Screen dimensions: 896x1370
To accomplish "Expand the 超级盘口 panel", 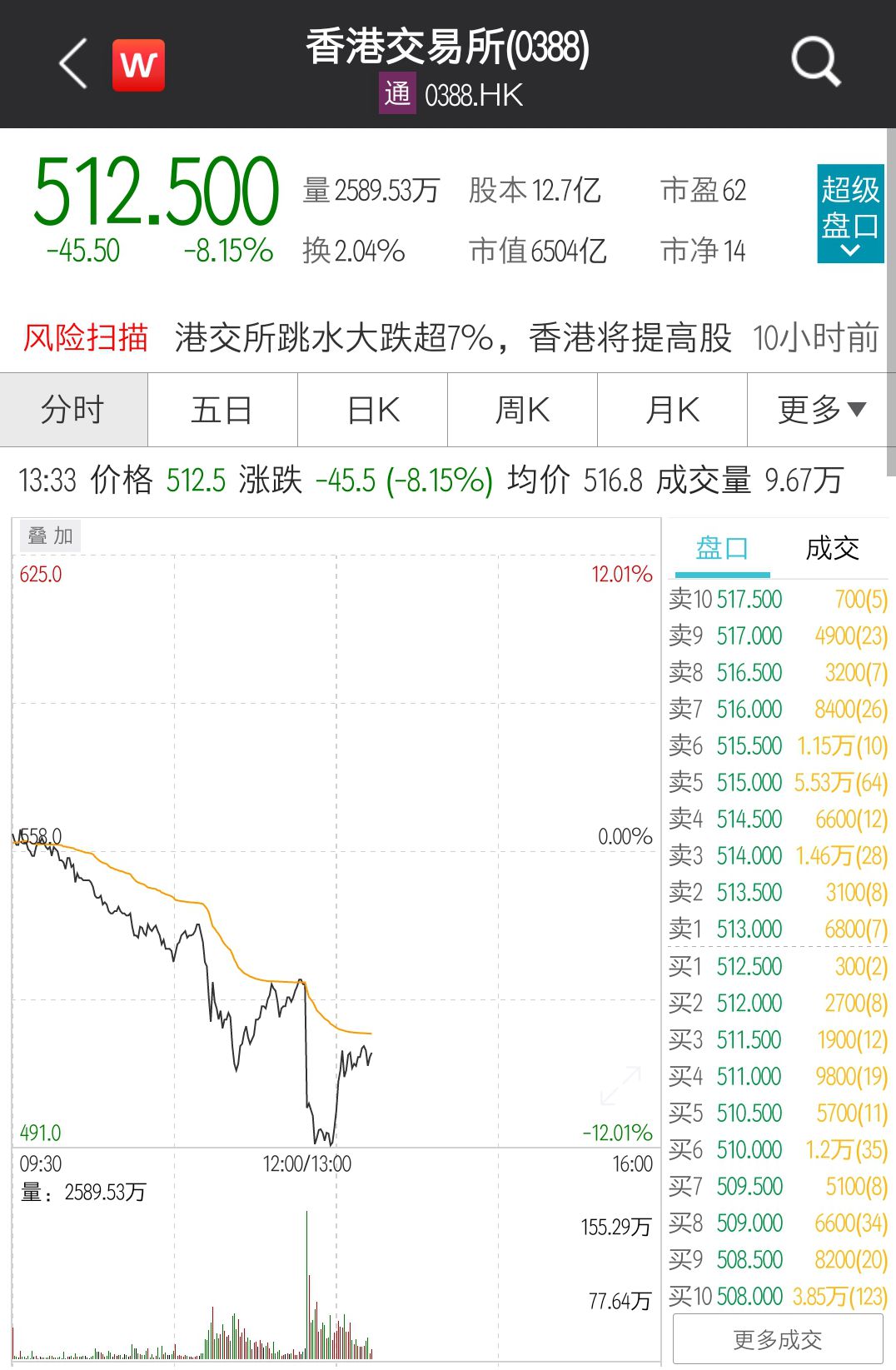I will tap(850, 214).
